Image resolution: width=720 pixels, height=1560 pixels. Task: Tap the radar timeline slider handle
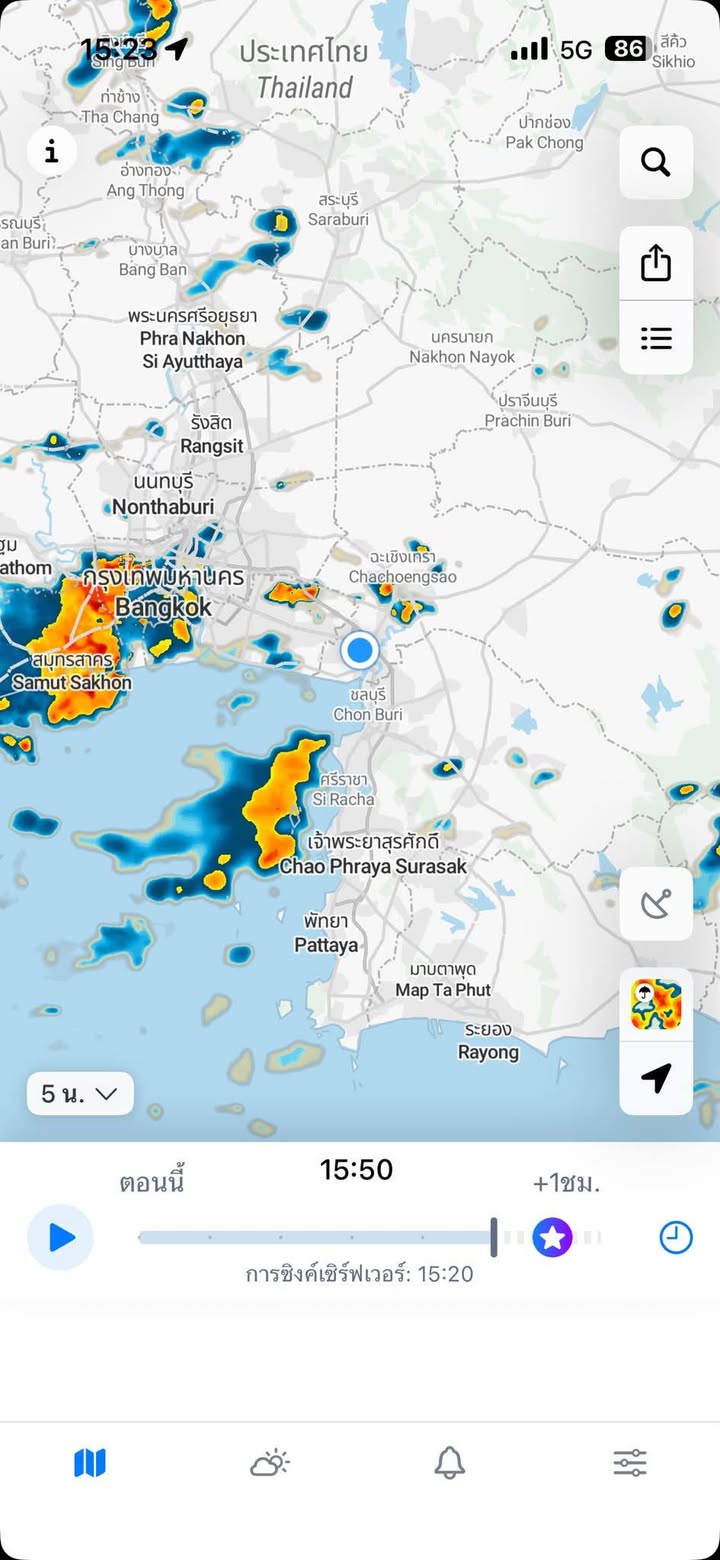[494, 1237]
